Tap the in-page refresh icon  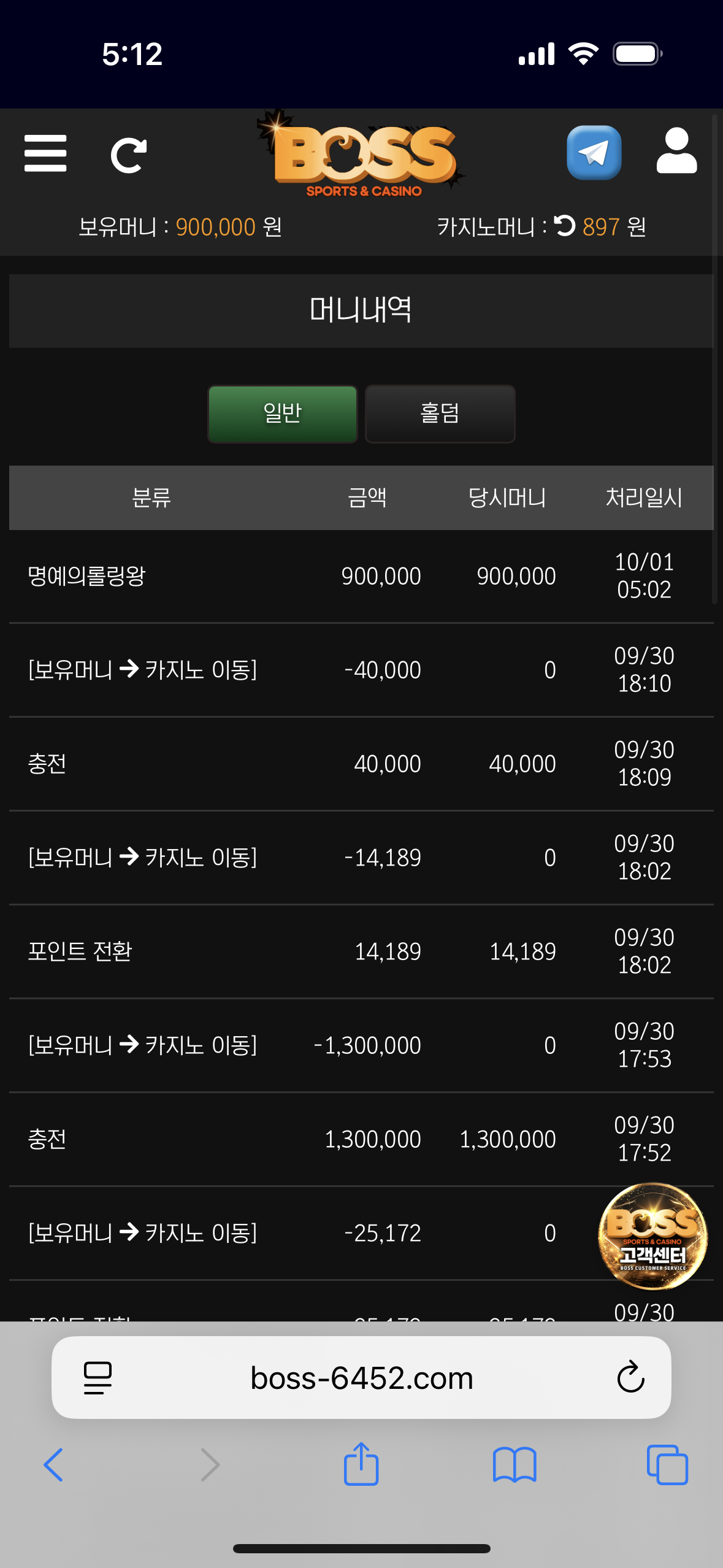128,155
